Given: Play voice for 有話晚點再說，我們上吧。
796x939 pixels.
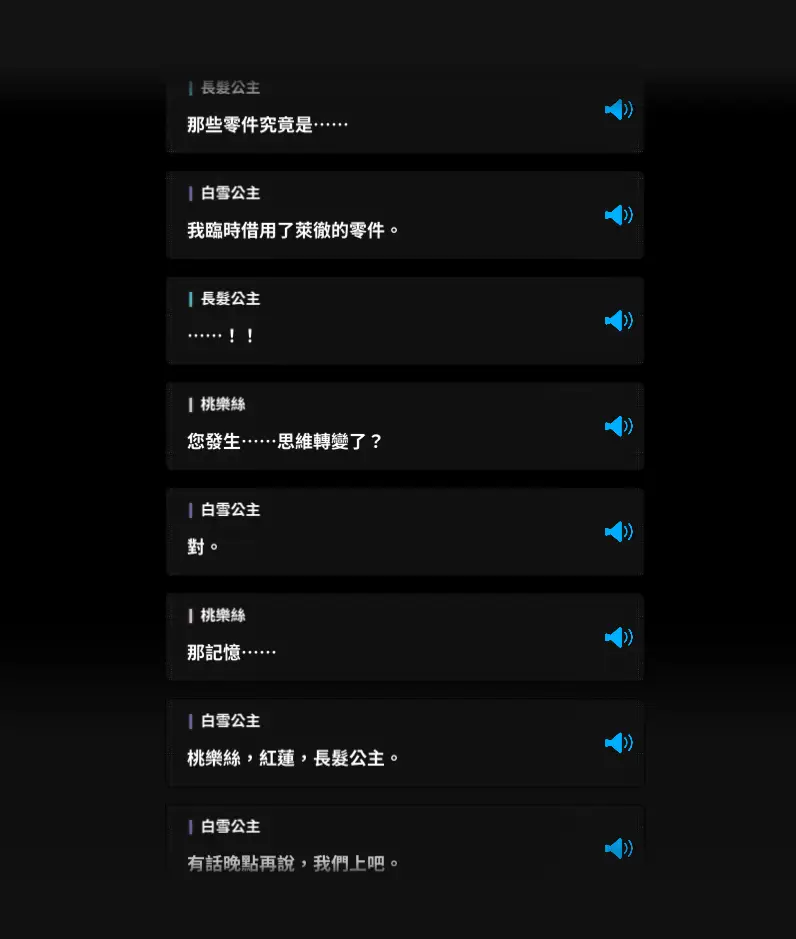Looking at the screenshot, I should click(618, 848).
